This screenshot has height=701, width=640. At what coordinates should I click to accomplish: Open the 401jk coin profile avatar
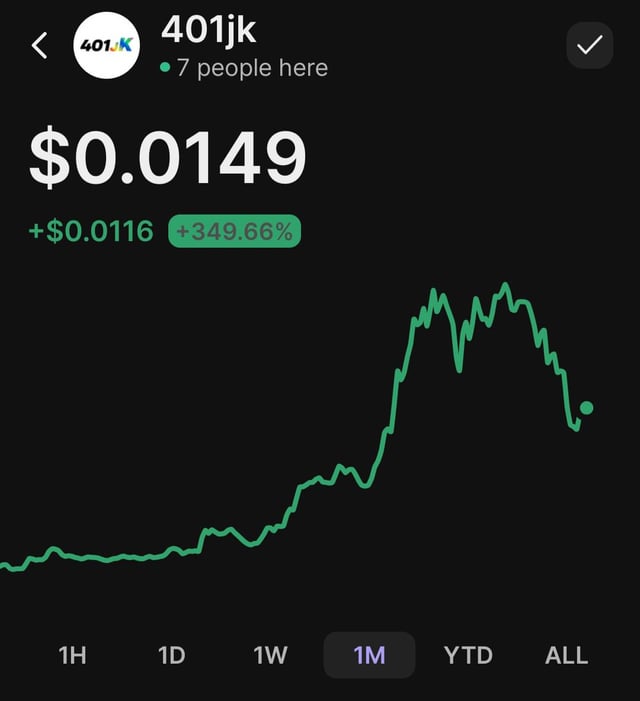(x=108, y=45)
